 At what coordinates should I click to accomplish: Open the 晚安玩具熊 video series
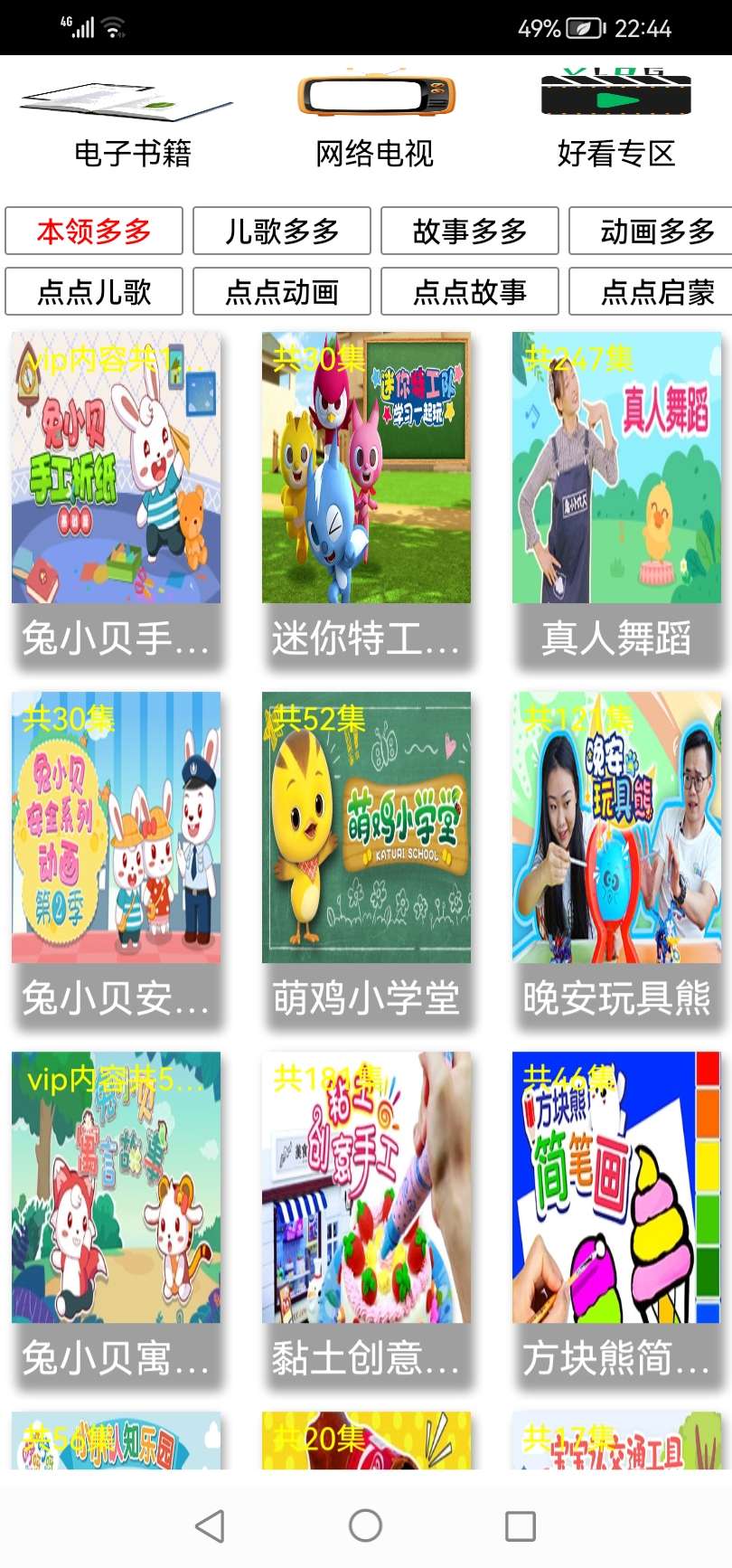point(616,857)
